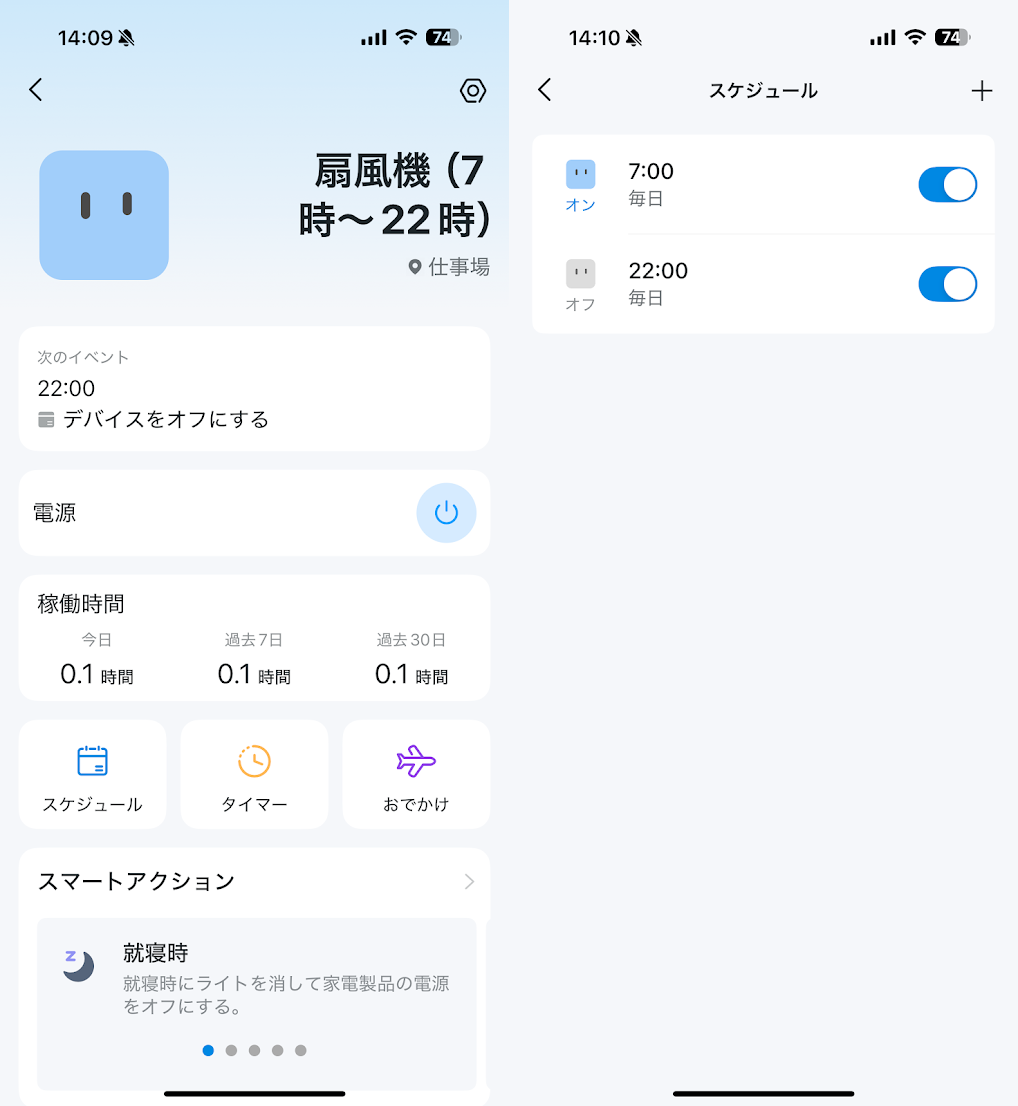The height and width of the screenshot is (1106, 1018).
Task: Go back from the スケジュール screen
Action: (544, 90)
